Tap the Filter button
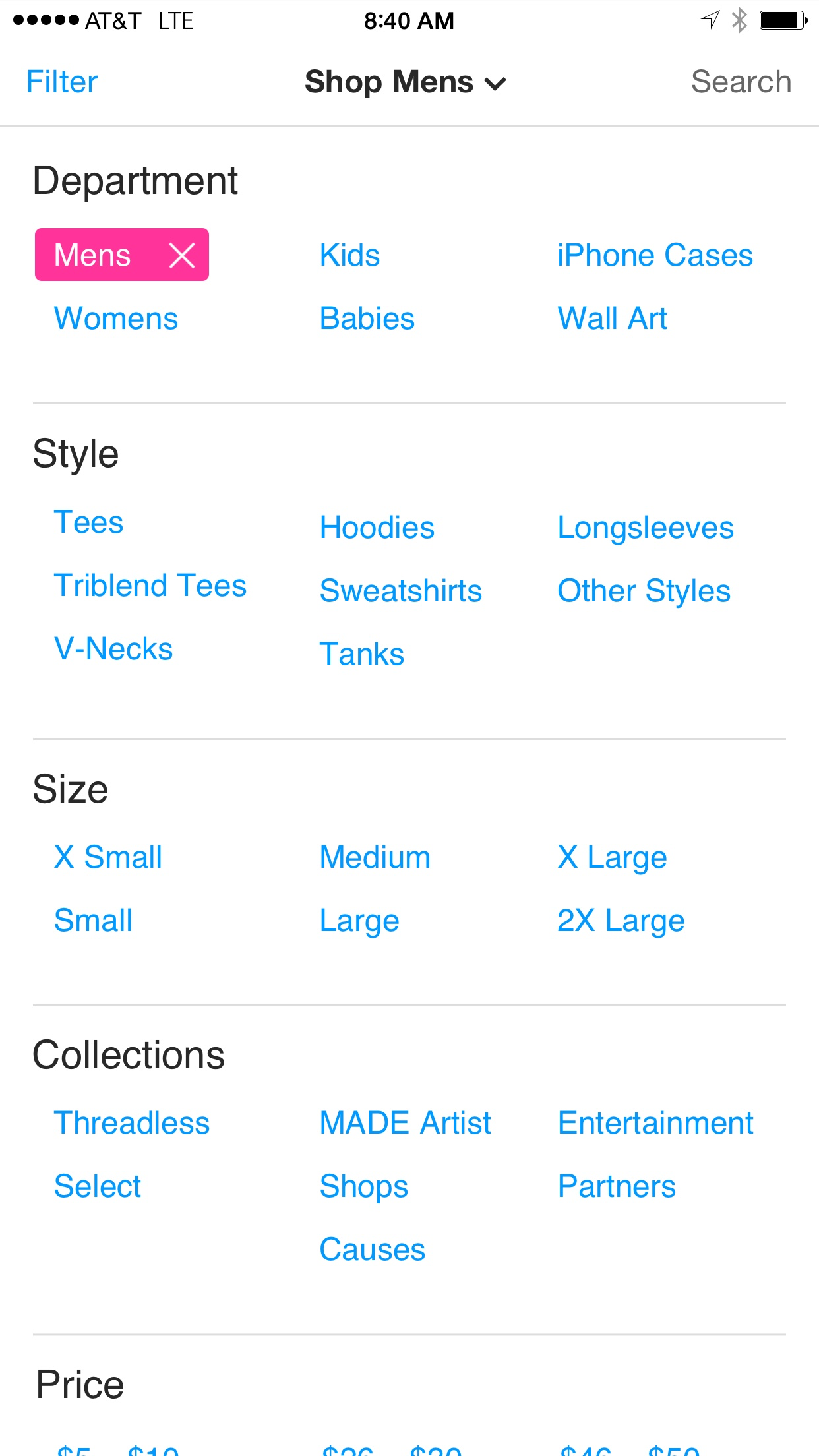 (x=62, y=82)
